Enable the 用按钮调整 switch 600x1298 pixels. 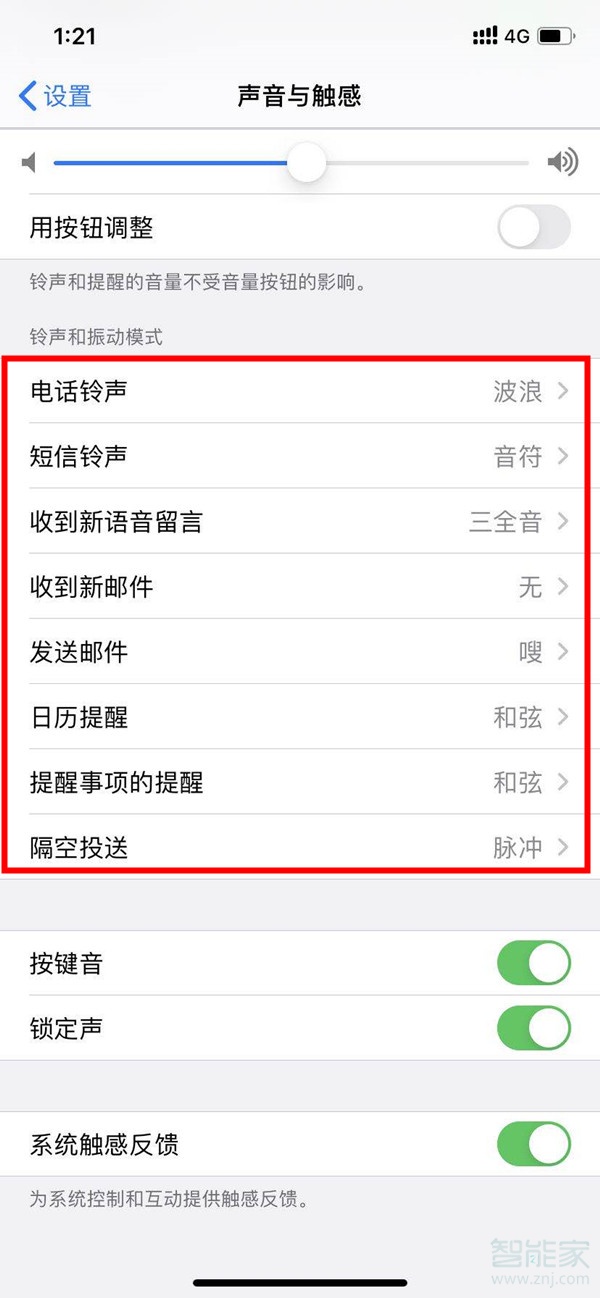coord(533,228)
